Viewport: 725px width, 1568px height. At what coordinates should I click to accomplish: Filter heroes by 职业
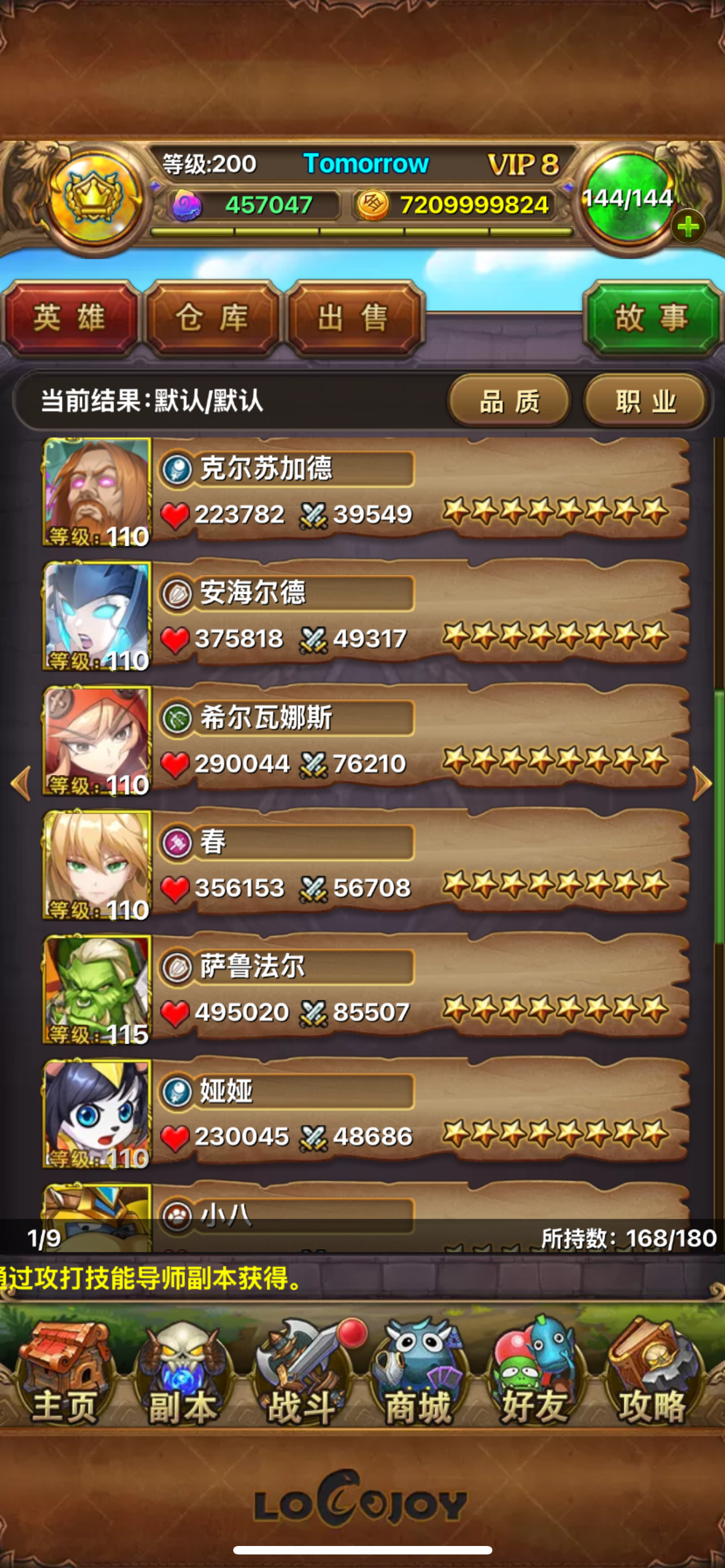pos(646,402)
